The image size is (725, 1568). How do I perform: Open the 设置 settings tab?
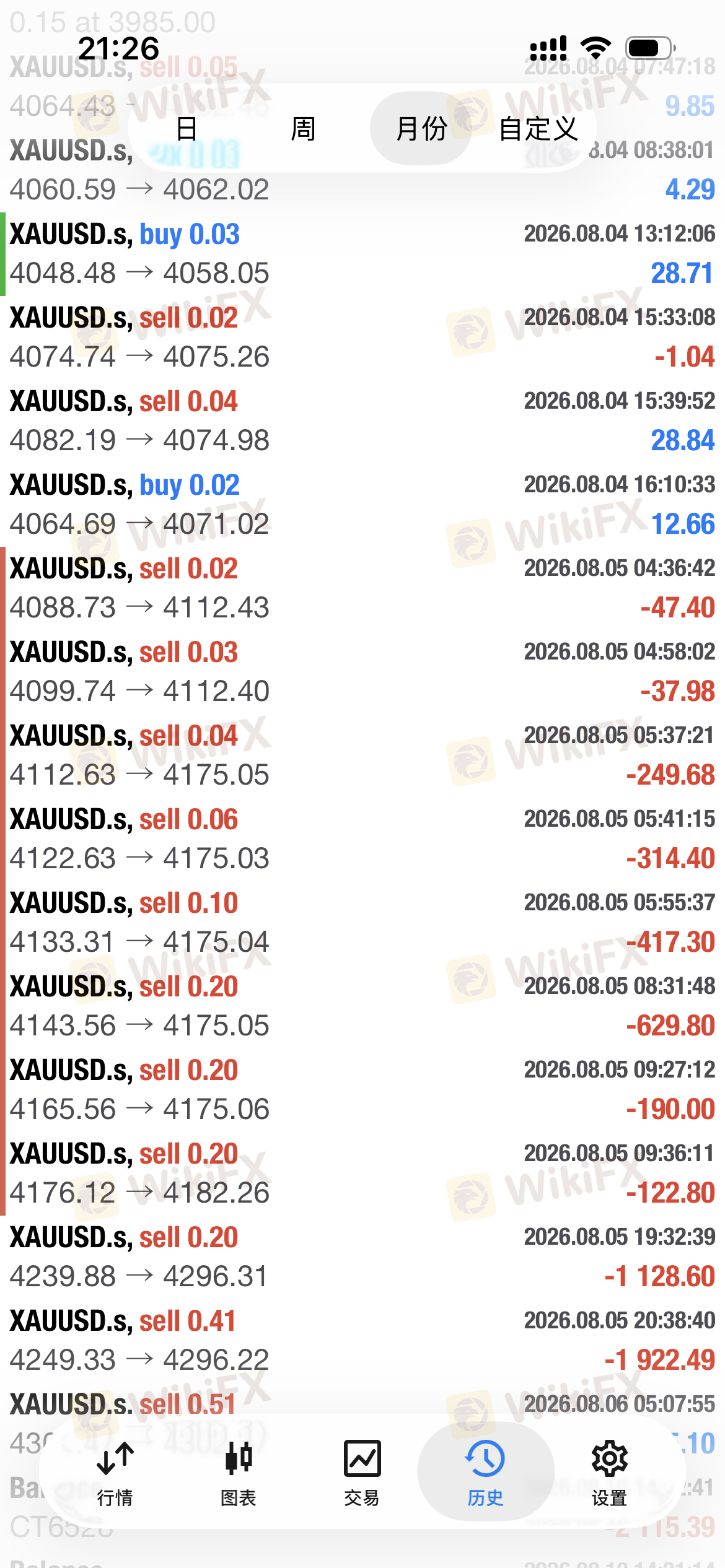coord(609,1474)
